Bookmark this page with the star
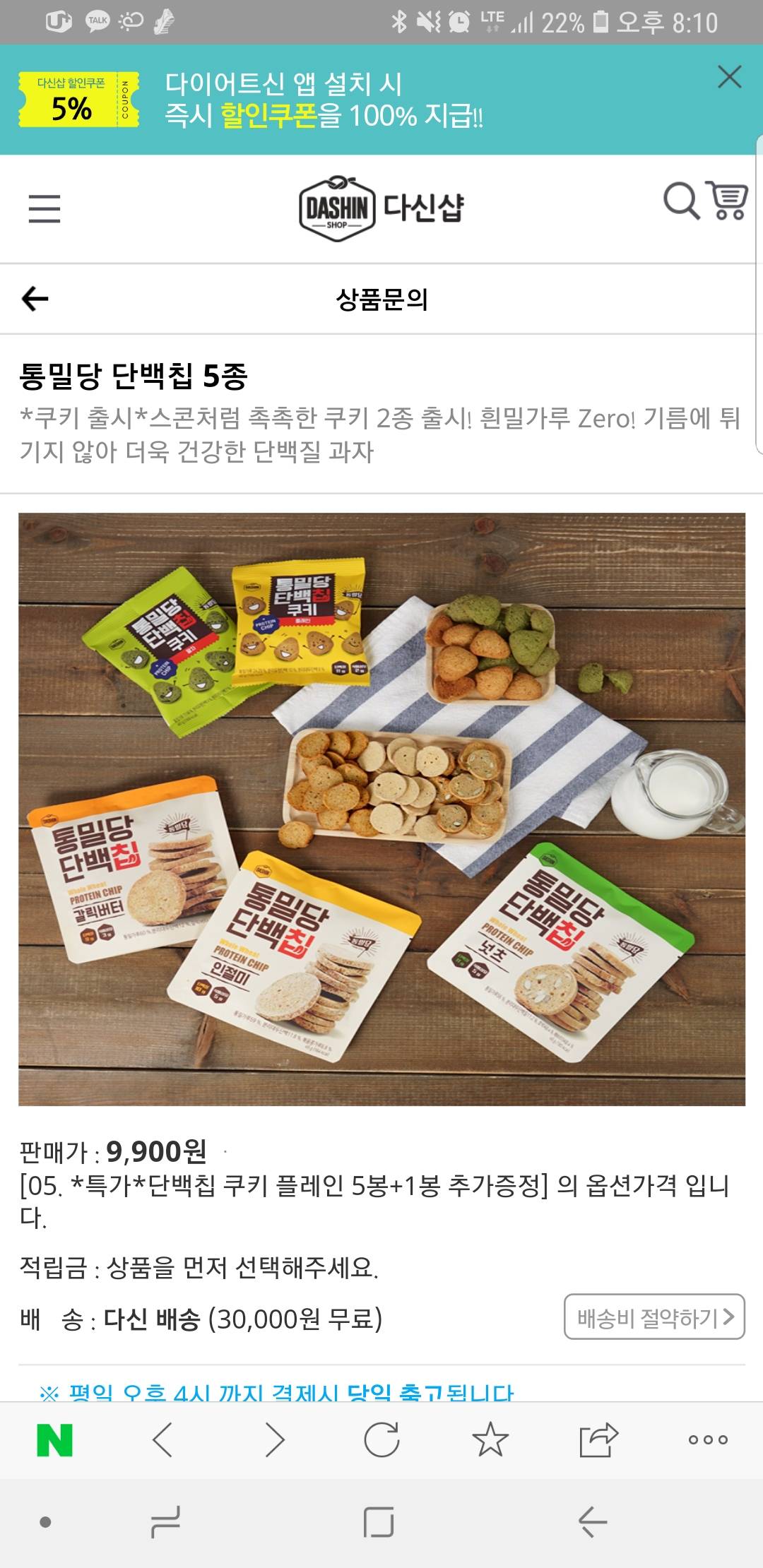The width and height of the screenshot is (763, 1568). click(x=490, y=1439)
